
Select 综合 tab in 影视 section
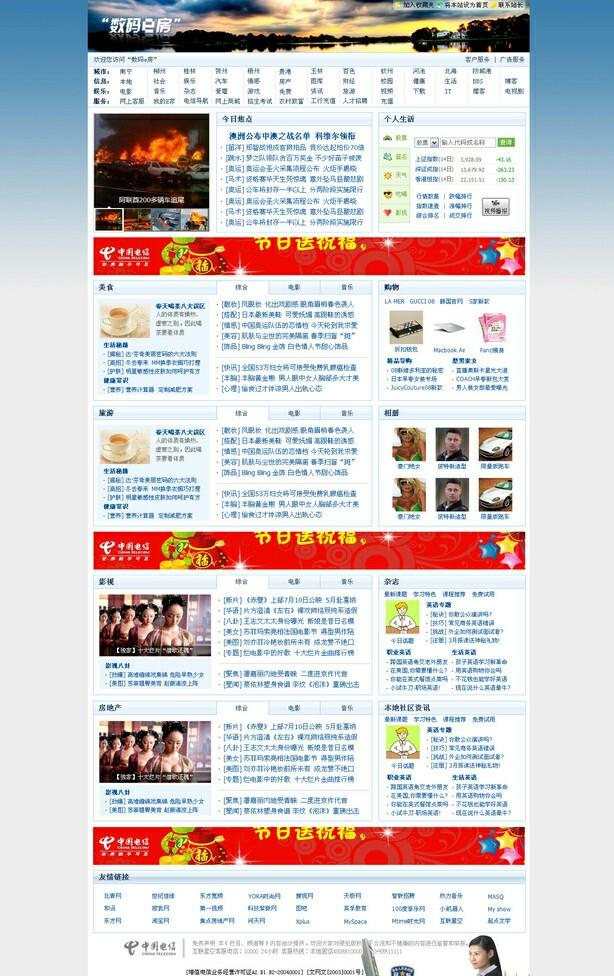[242, 581]
